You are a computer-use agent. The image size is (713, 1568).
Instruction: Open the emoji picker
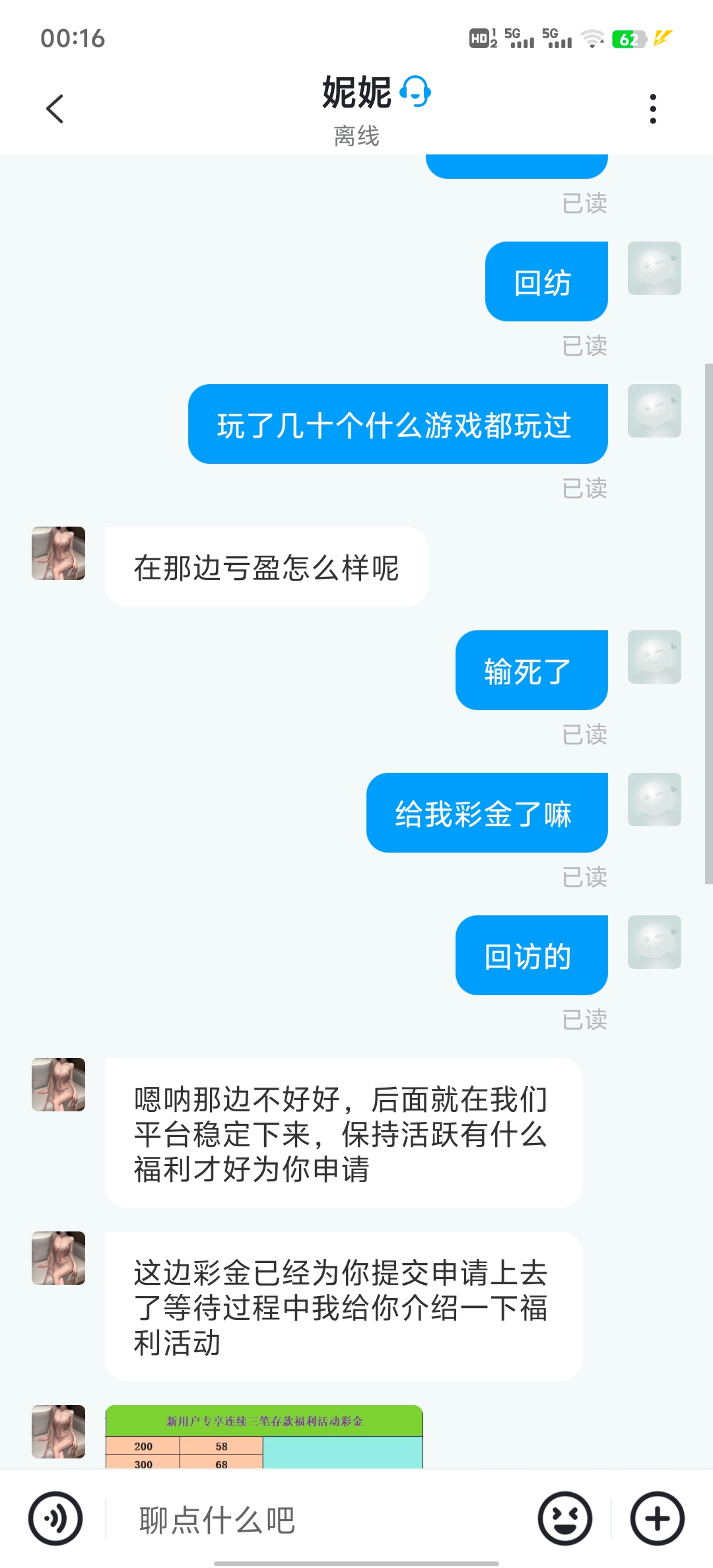[564, 1518]
